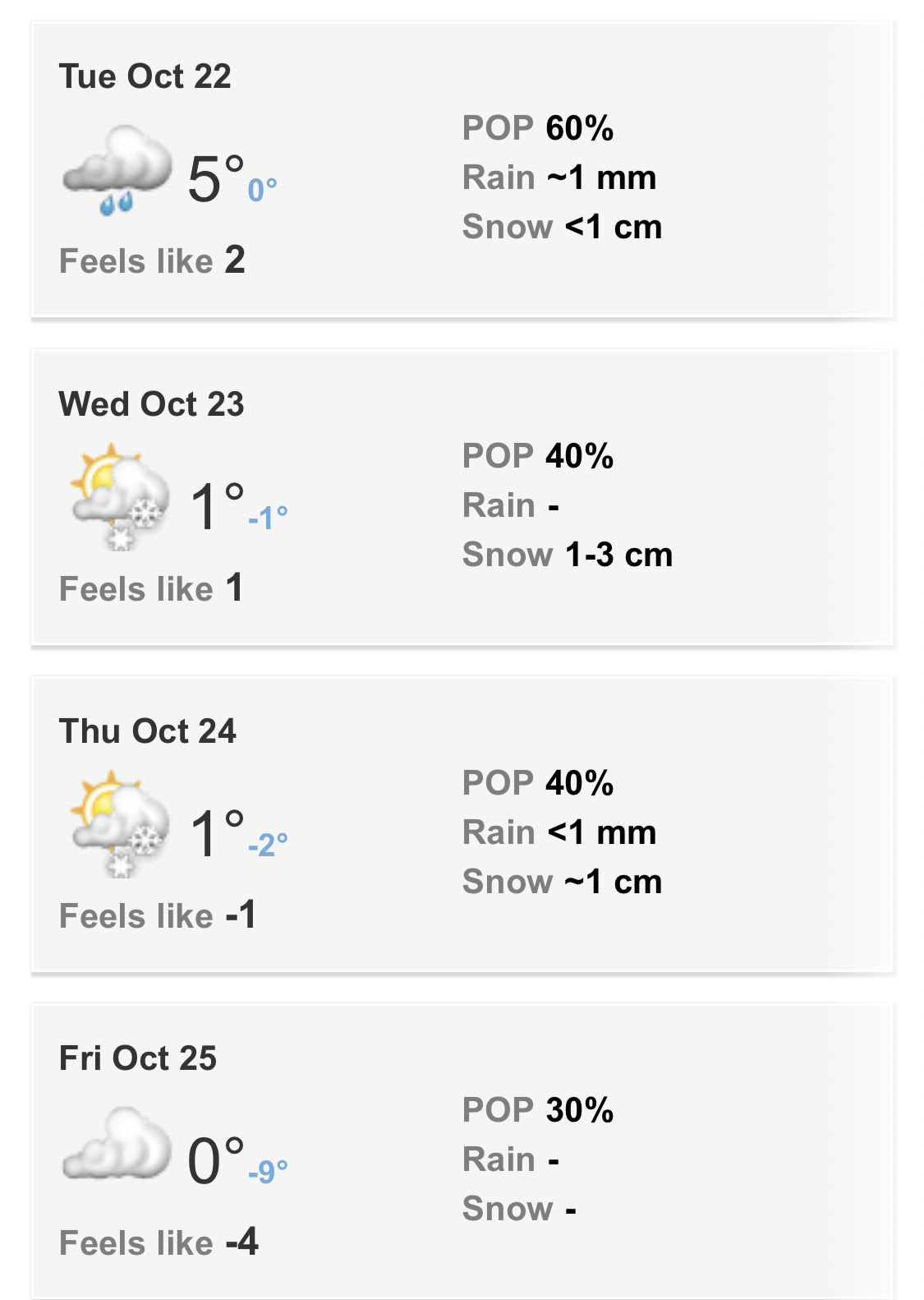View details for Thu Oct 24 forecast
The width and height of the screenshot is (924, 1300).
point(462,823)
